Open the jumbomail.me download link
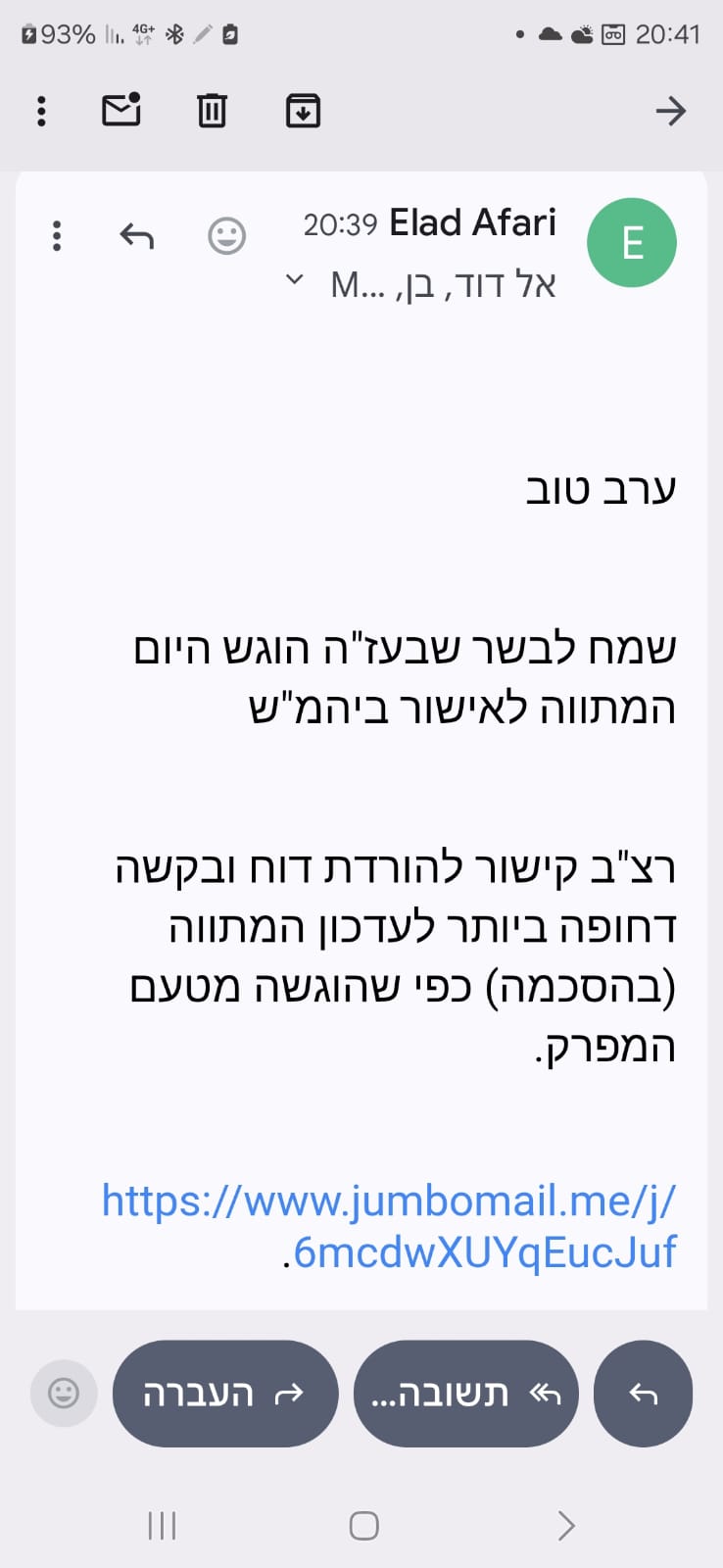This screenshot has width=723, height=1568. (388, 1225)
